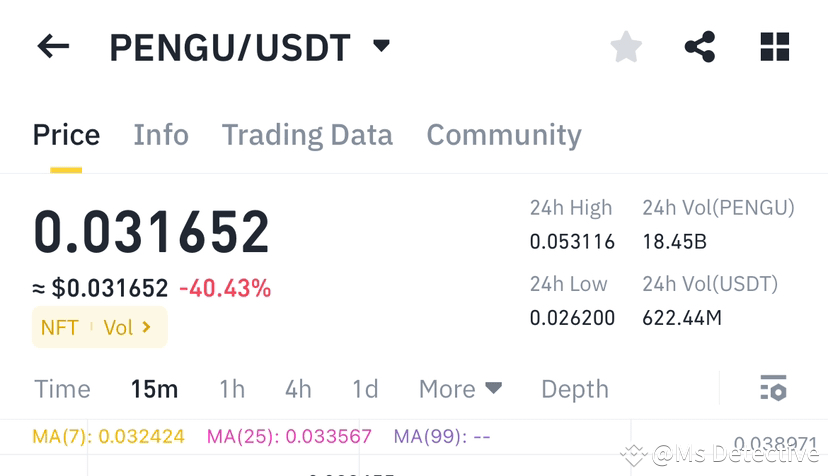Switch to the Info tab
The image size is (828, 476).
click(x=161, y=135)
